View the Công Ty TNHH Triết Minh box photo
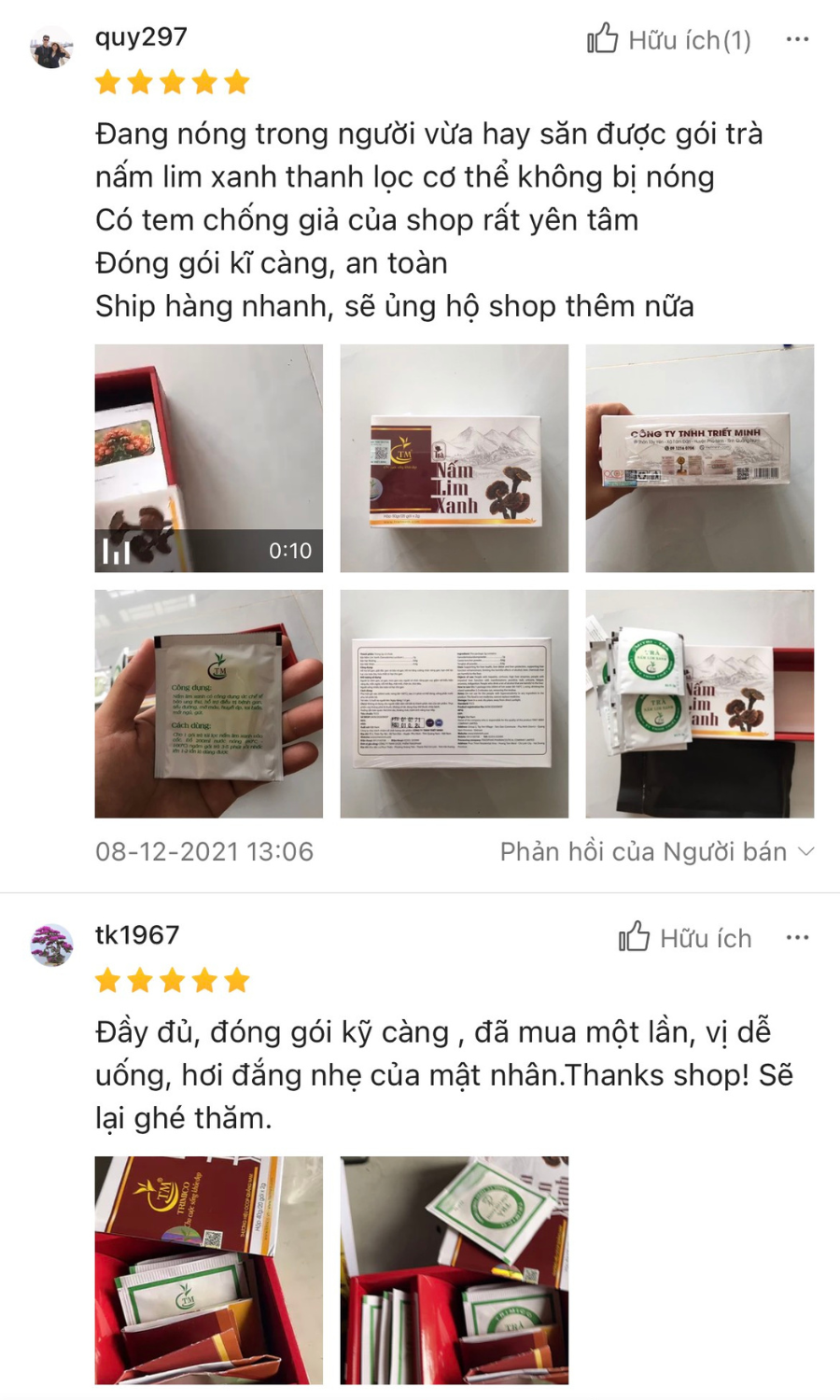840x1400 pixels. 699,458
